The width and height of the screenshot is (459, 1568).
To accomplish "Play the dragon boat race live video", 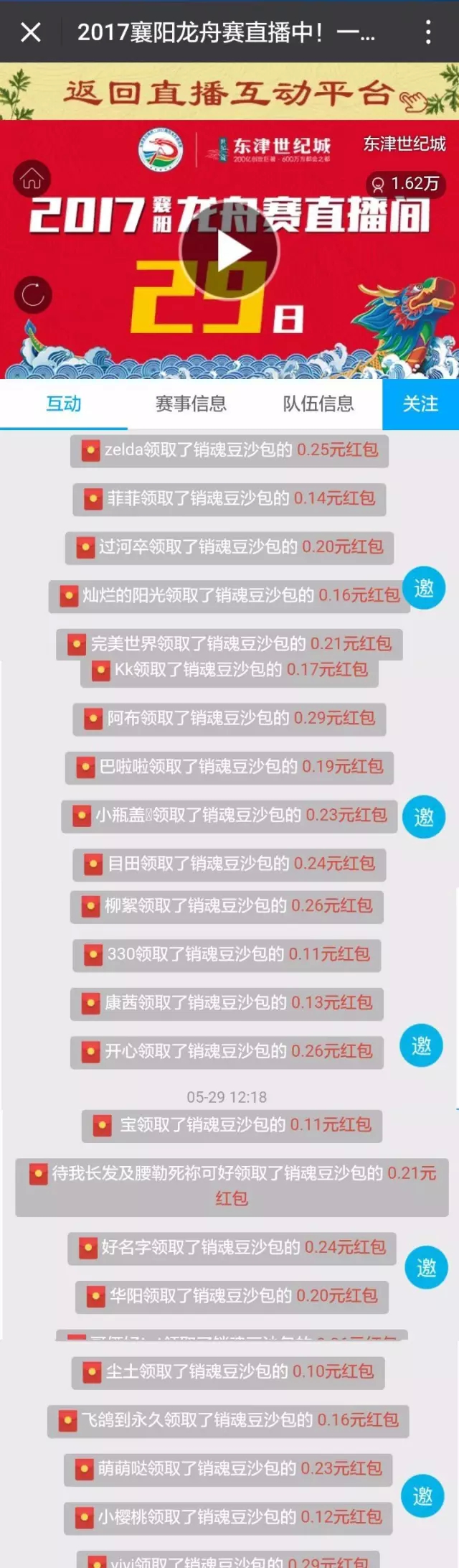I will (x=229, y=251).
